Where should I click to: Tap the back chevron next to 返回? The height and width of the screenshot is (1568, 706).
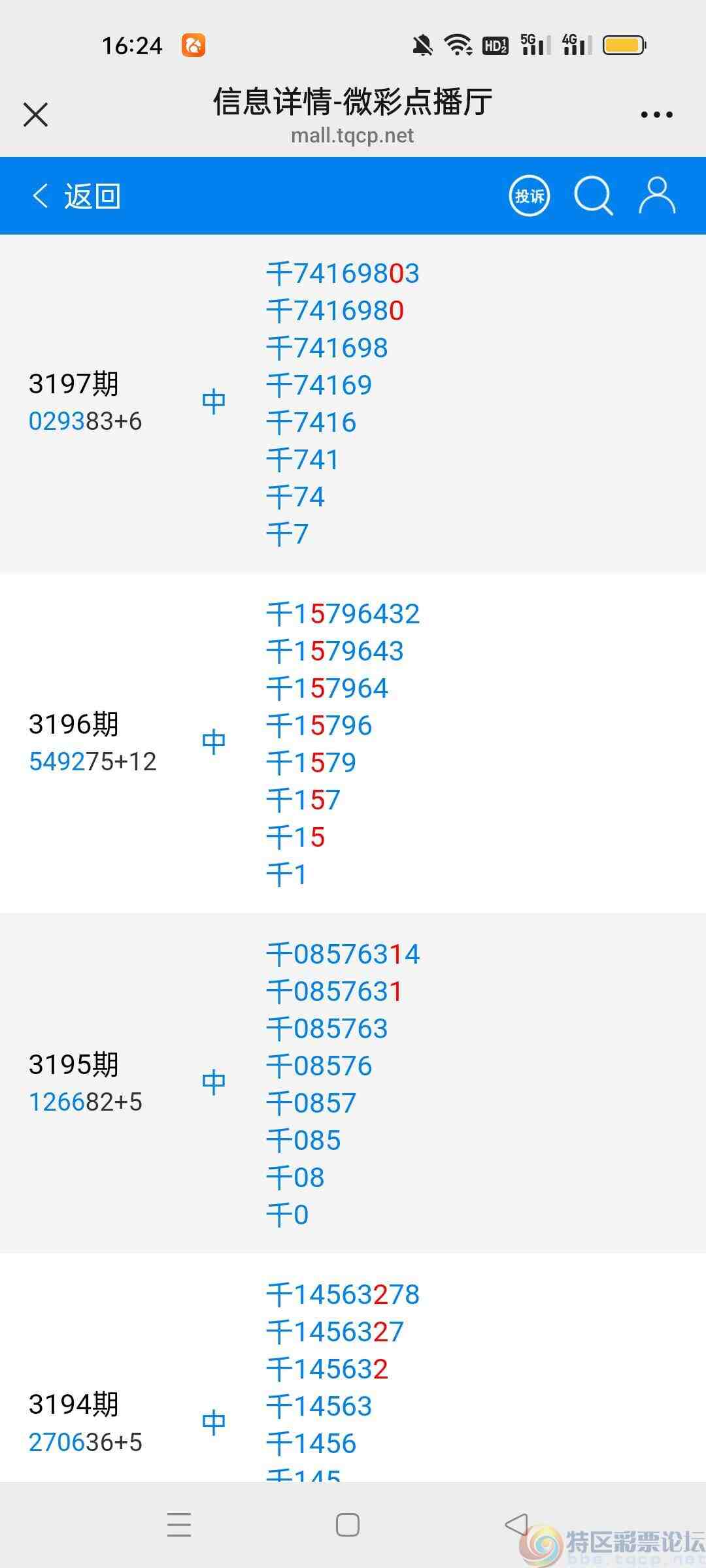(39, 195)
